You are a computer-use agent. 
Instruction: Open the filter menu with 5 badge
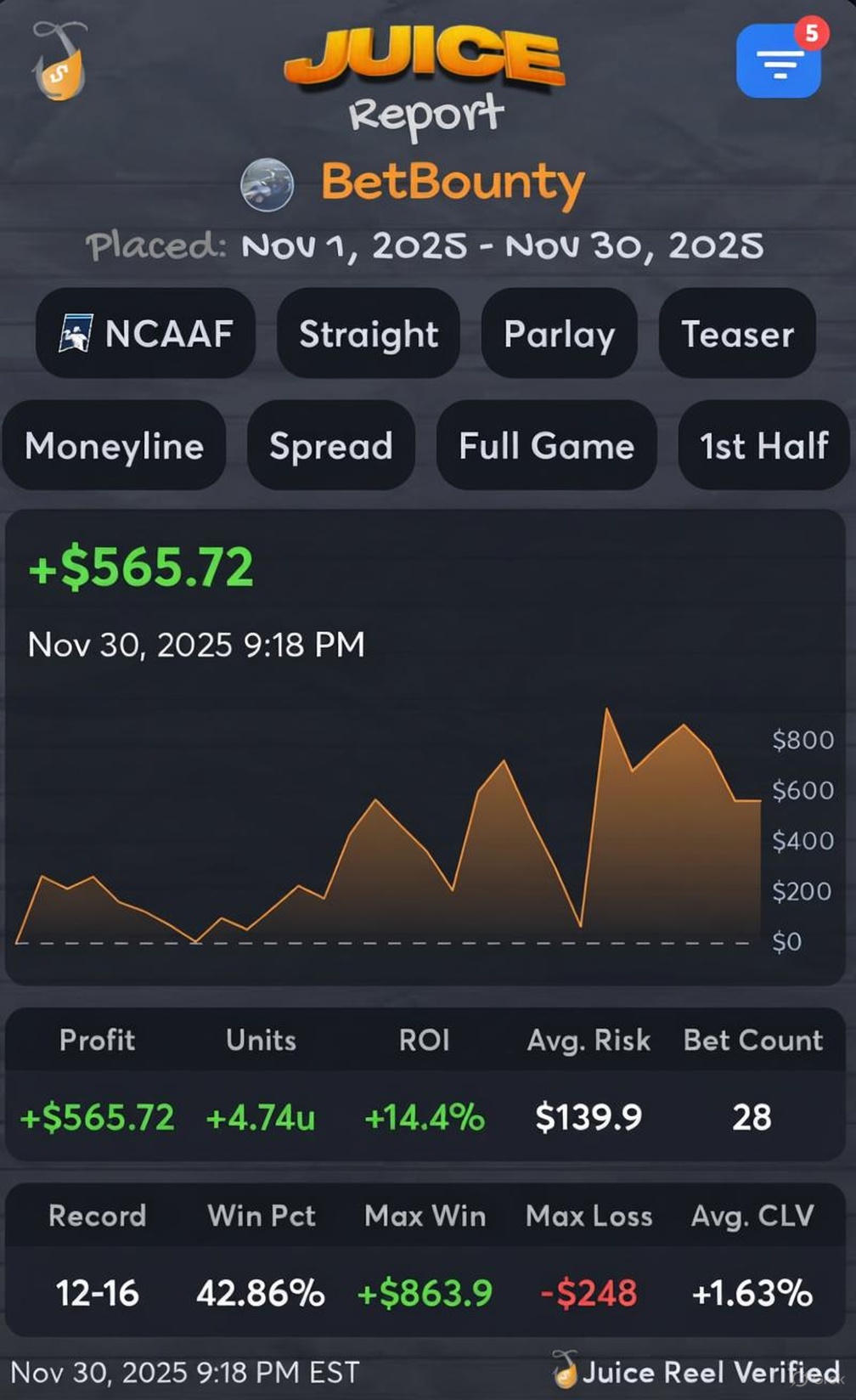(x=778, y=61)
